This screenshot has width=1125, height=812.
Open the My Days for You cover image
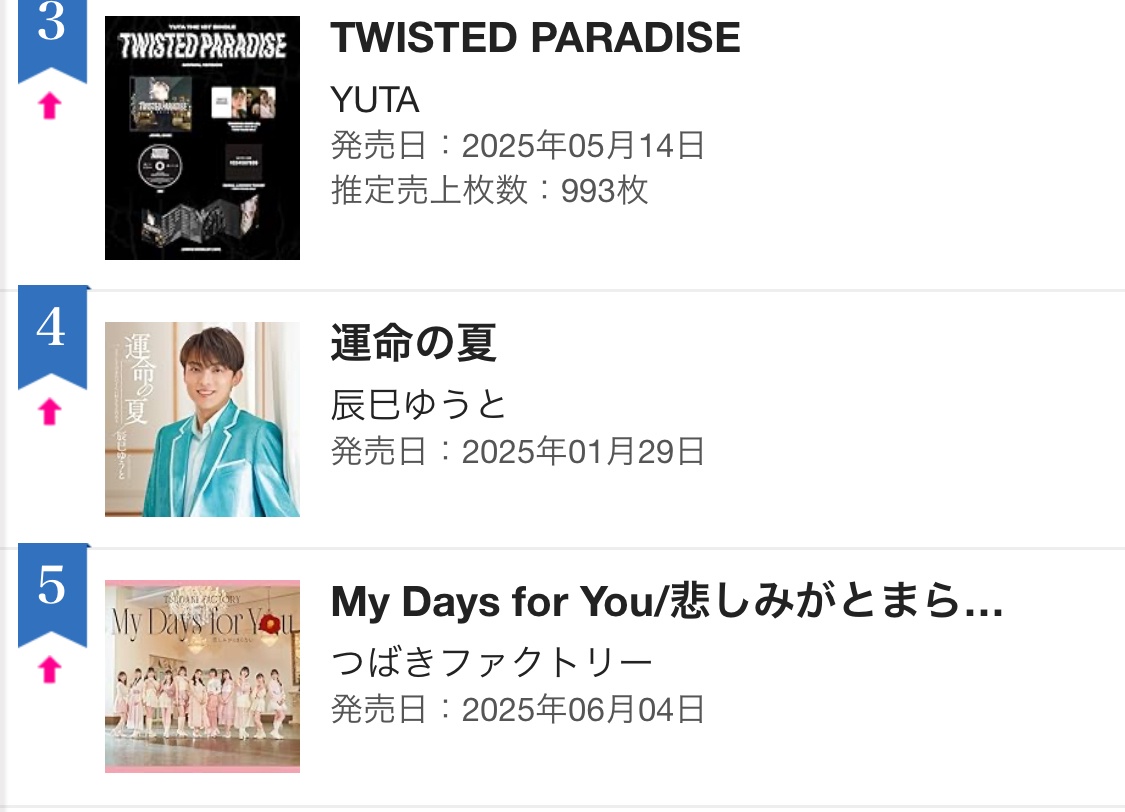[202, 676]
